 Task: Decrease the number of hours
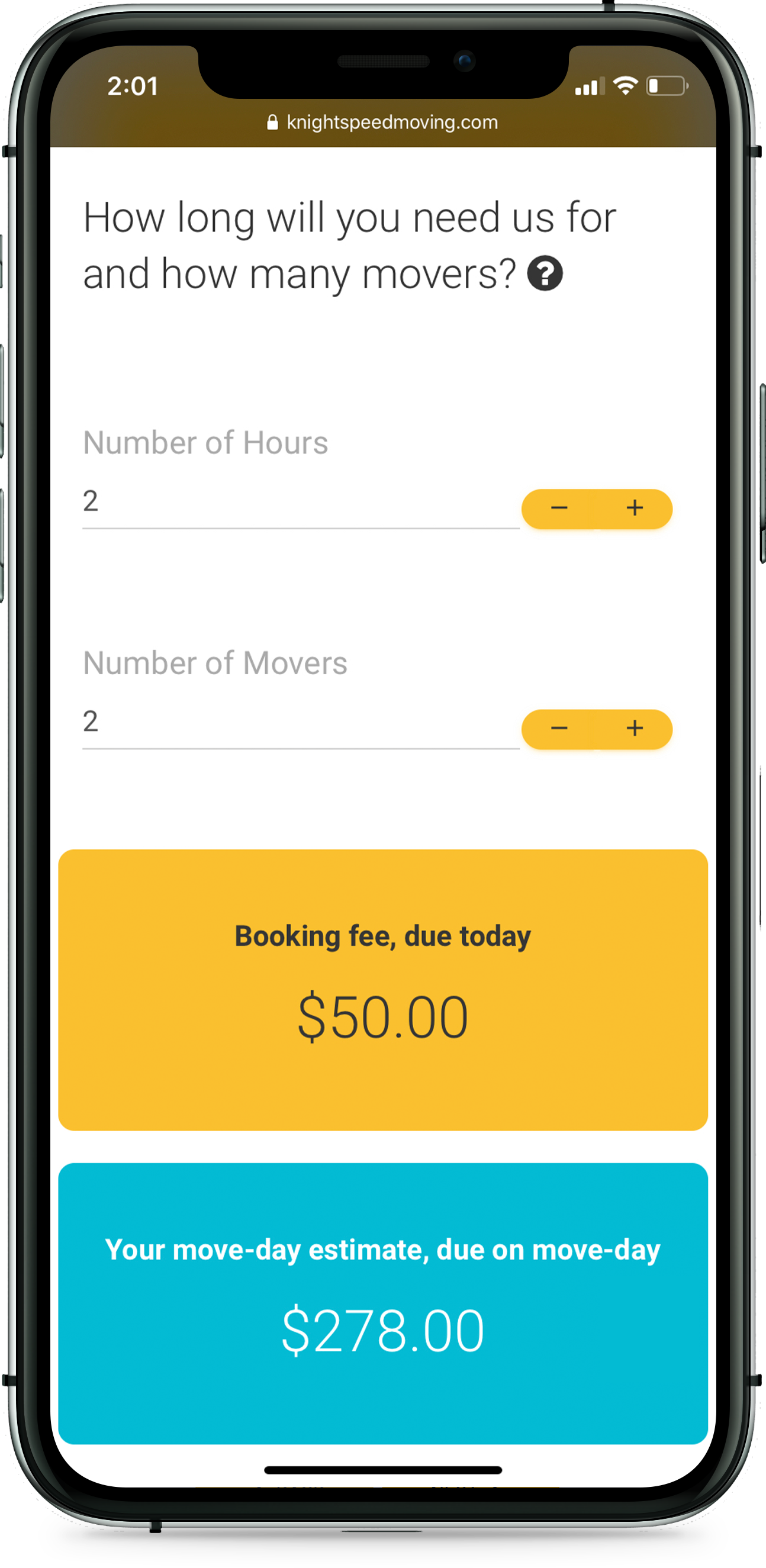tap(559, 508)
